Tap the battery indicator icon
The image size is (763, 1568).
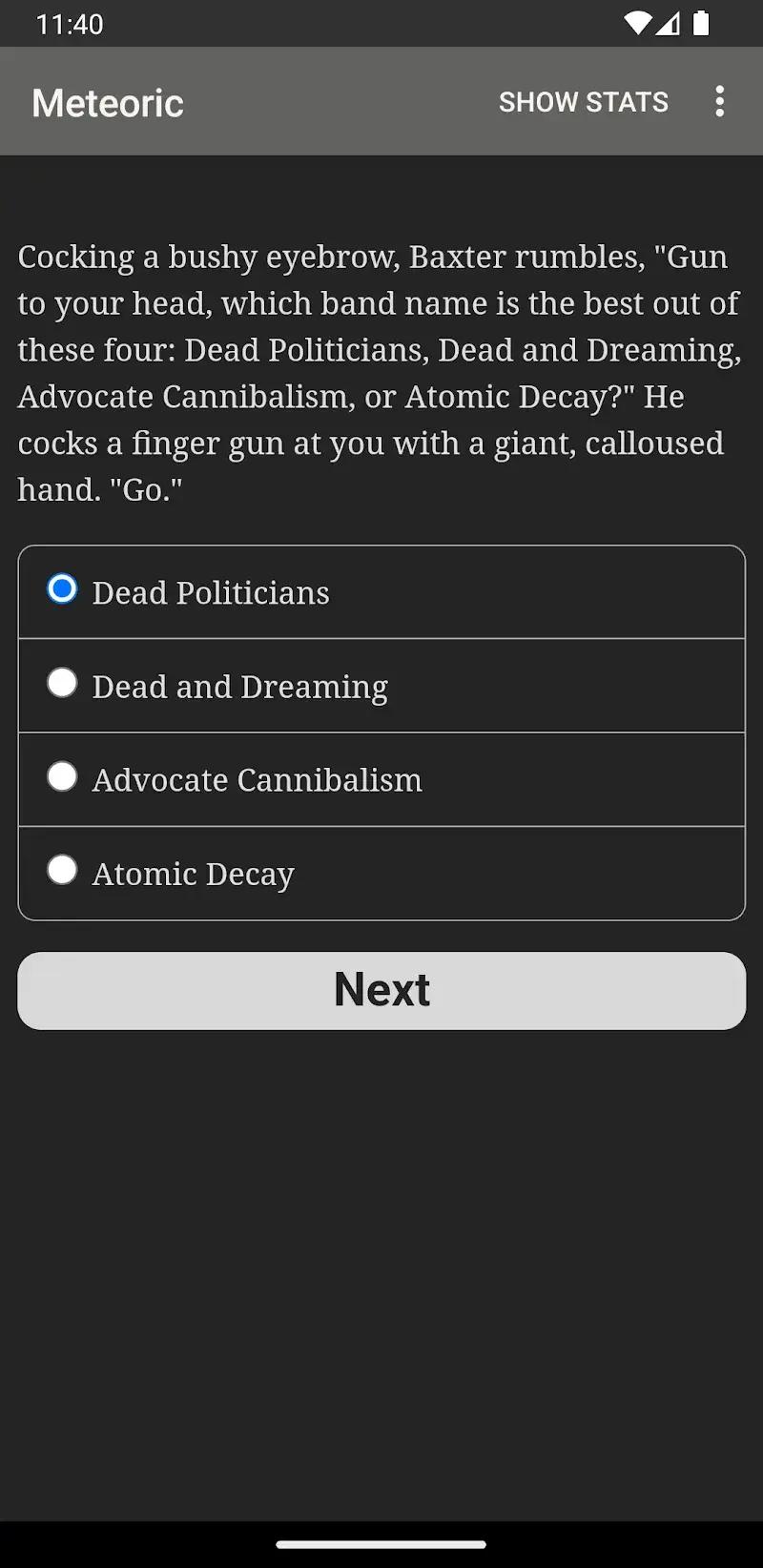(x=703, y=24)
